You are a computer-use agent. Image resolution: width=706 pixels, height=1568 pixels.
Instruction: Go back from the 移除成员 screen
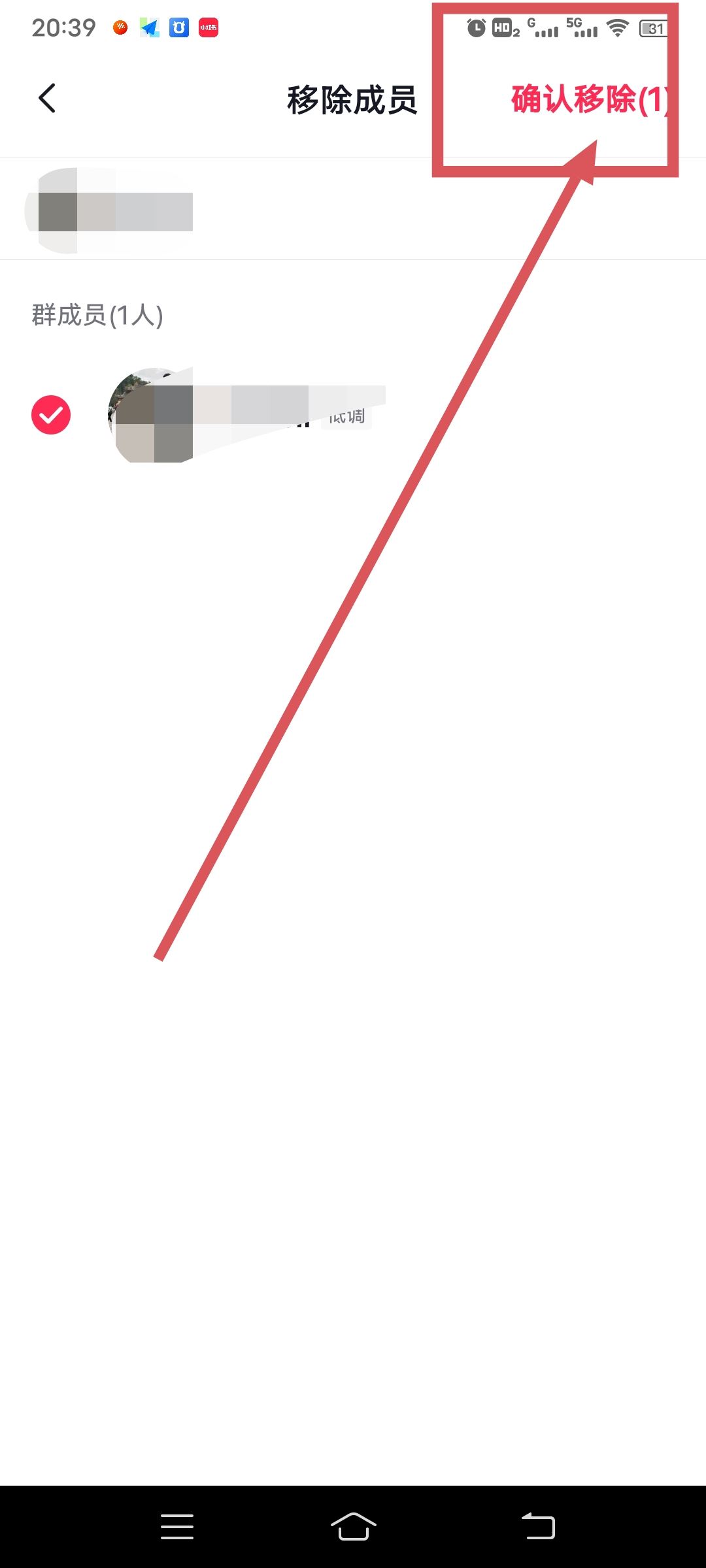pyautogui.click(x=47, y=99)
